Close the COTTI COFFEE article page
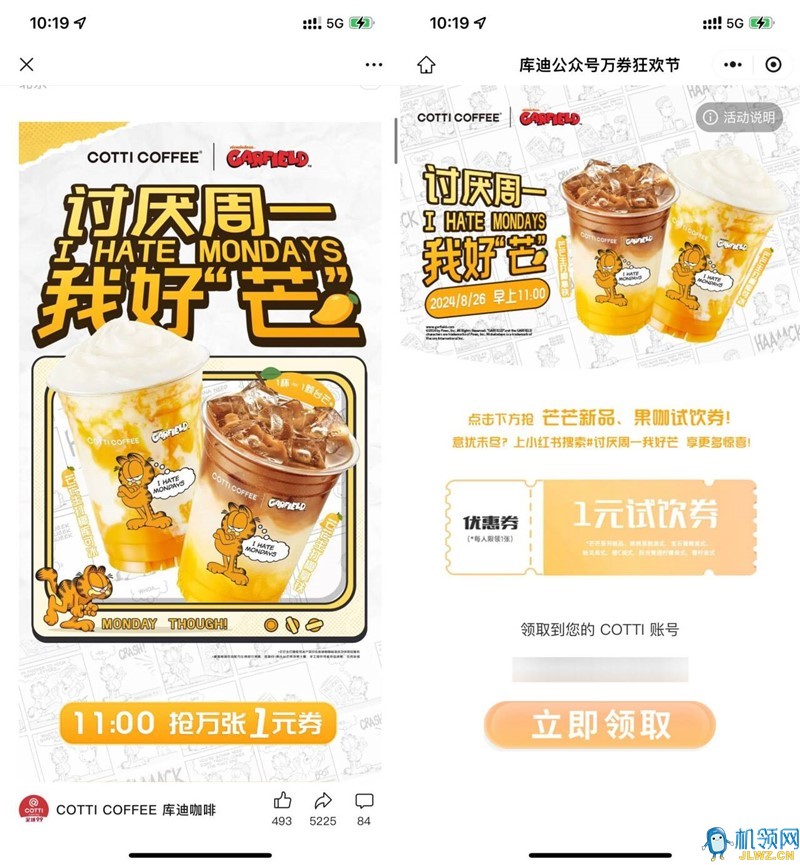Viewport: 800px width, 865px height. point(27,64)
